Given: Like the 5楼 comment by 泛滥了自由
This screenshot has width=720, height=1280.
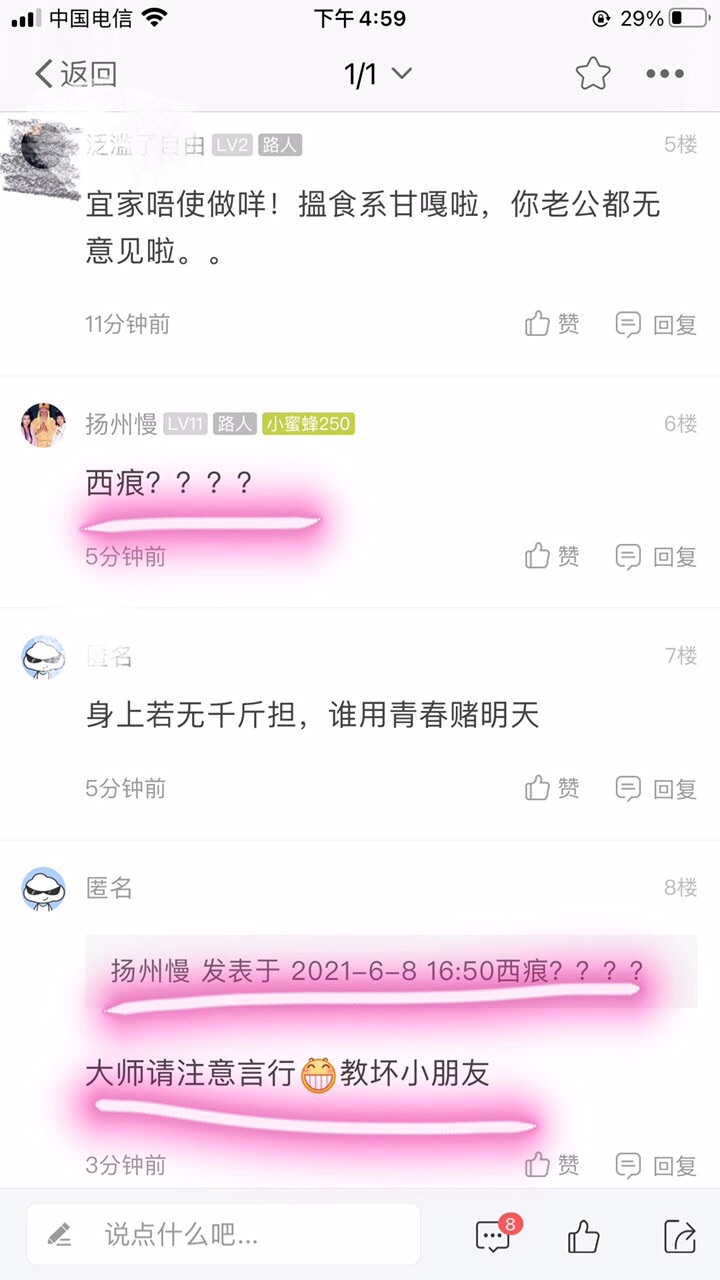Looking at the screenshot, I should tap(552, 324).
